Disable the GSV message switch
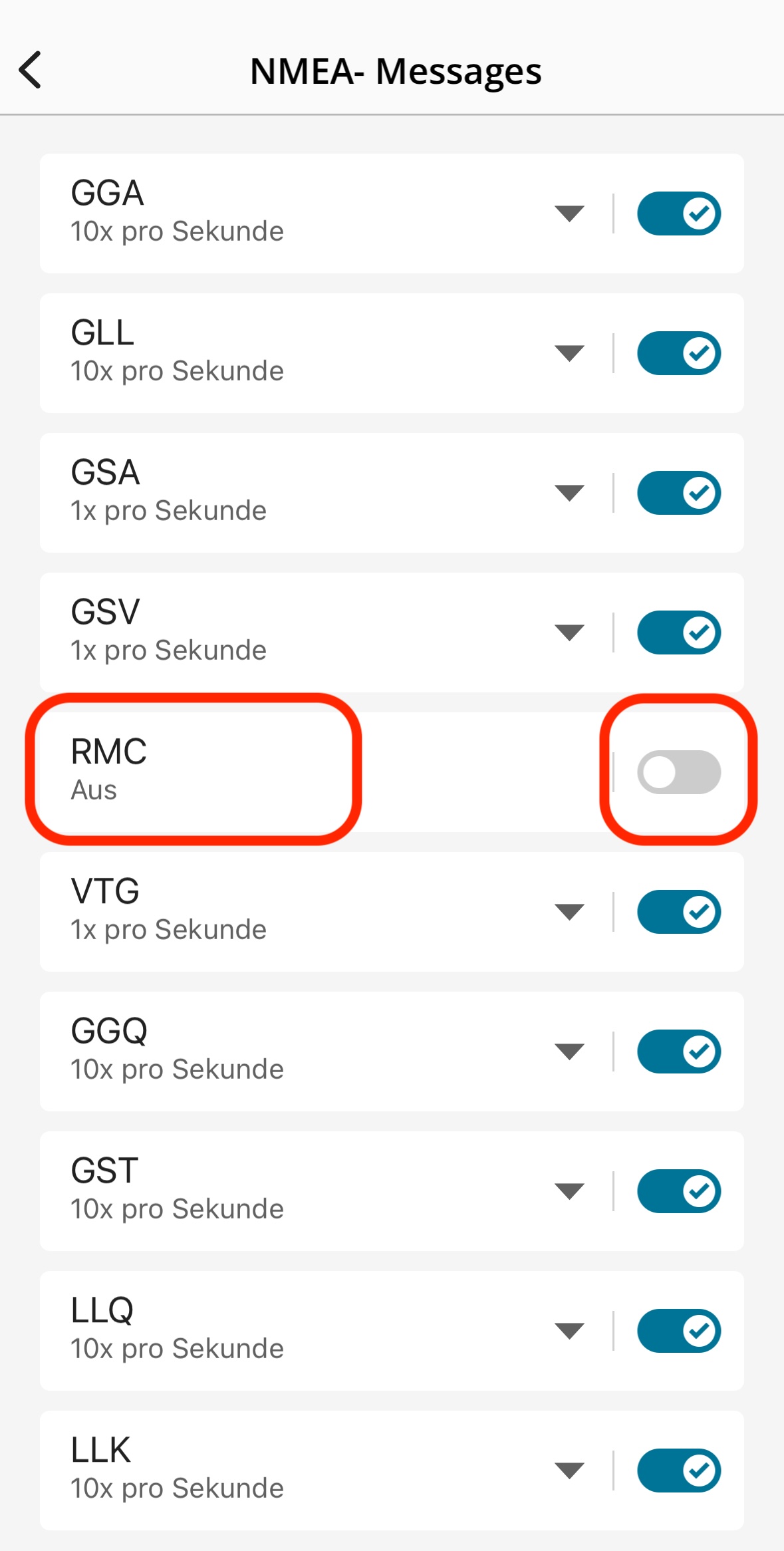Screen dimensions: 784x1551 click(x=678, y=633)
